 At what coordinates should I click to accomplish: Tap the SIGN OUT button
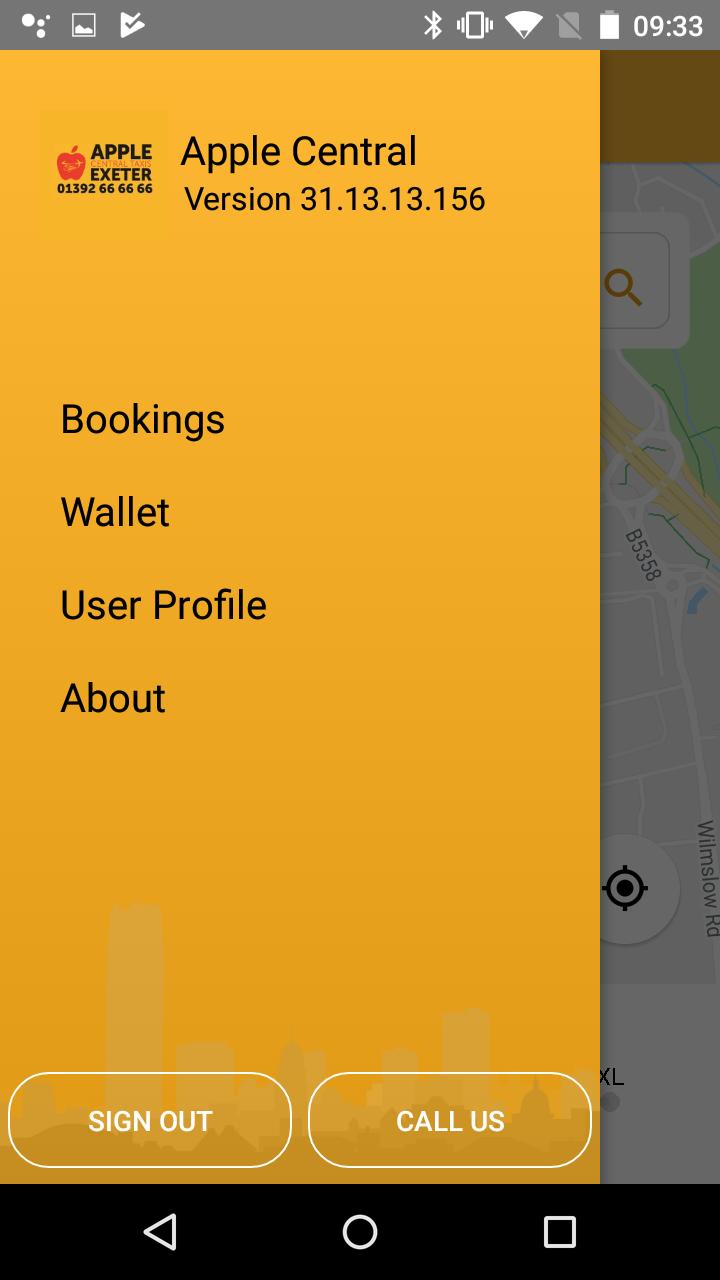[150, 1120]
